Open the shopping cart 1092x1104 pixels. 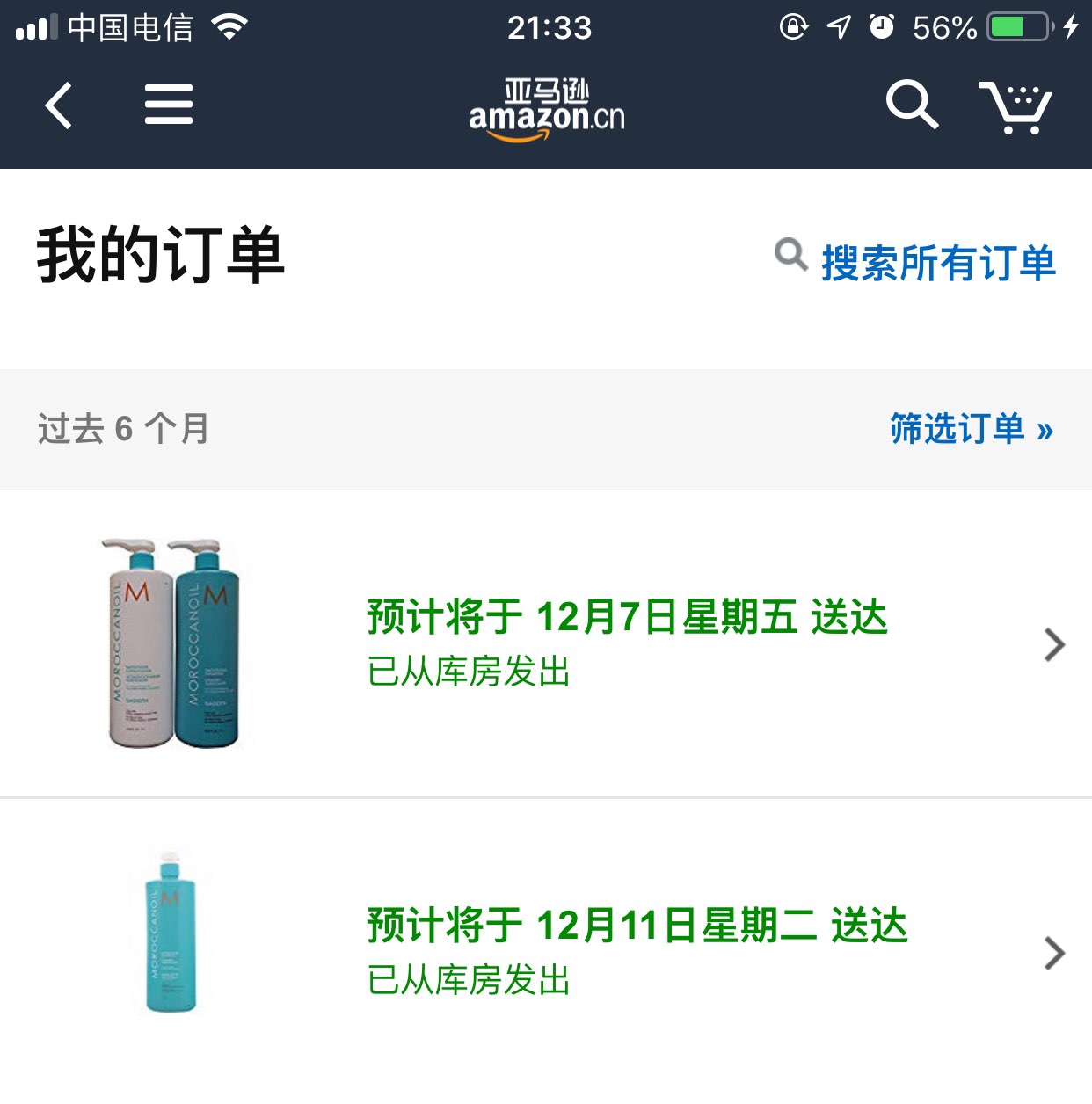point(1016,107)
